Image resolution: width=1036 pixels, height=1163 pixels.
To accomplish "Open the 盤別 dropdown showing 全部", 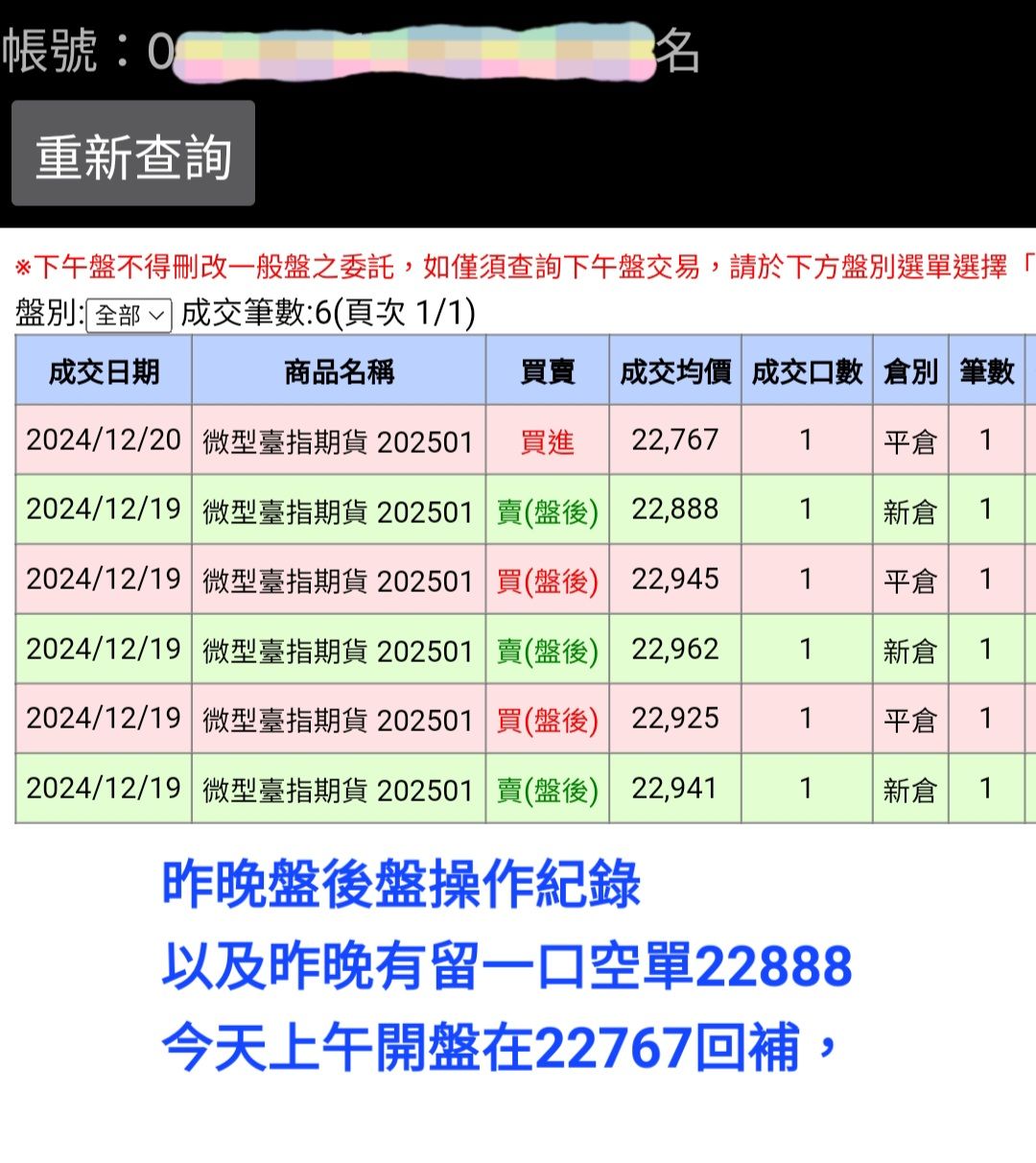I will [x=129, y=315].
